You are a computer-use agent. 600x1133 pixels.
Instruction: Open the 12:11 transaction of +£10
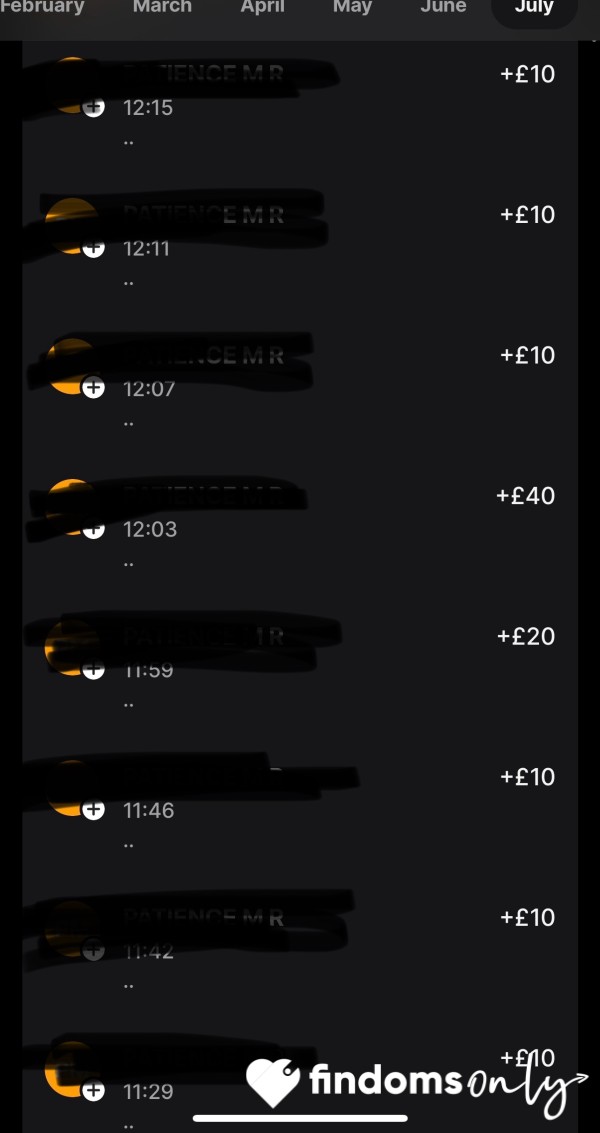300,244
